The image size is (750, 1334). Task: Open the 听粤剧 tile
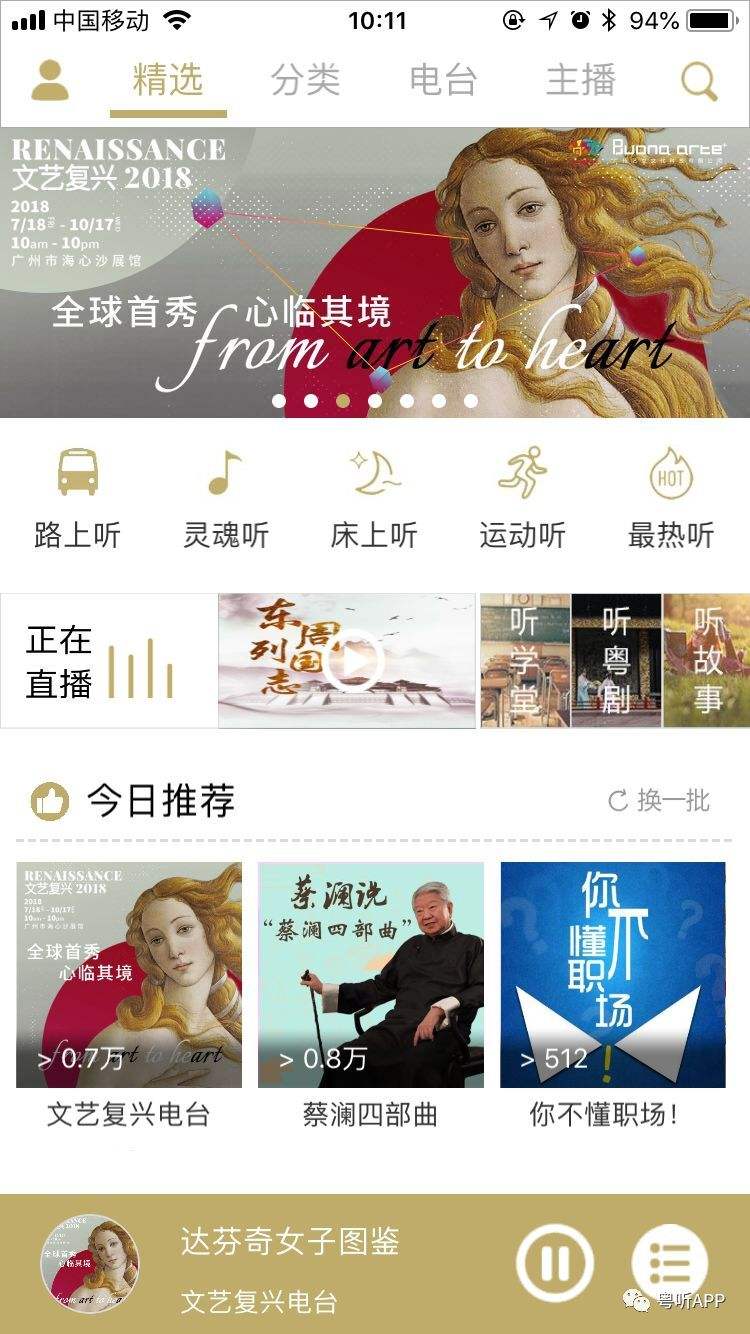point(616,660)
